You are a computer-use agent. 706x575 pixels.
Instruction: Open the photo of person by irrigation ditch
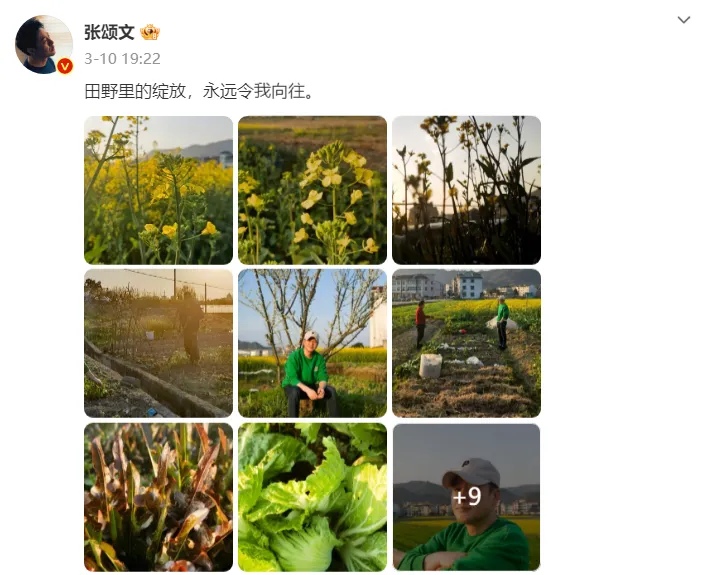pyautogui.click(x=158, y=343)
